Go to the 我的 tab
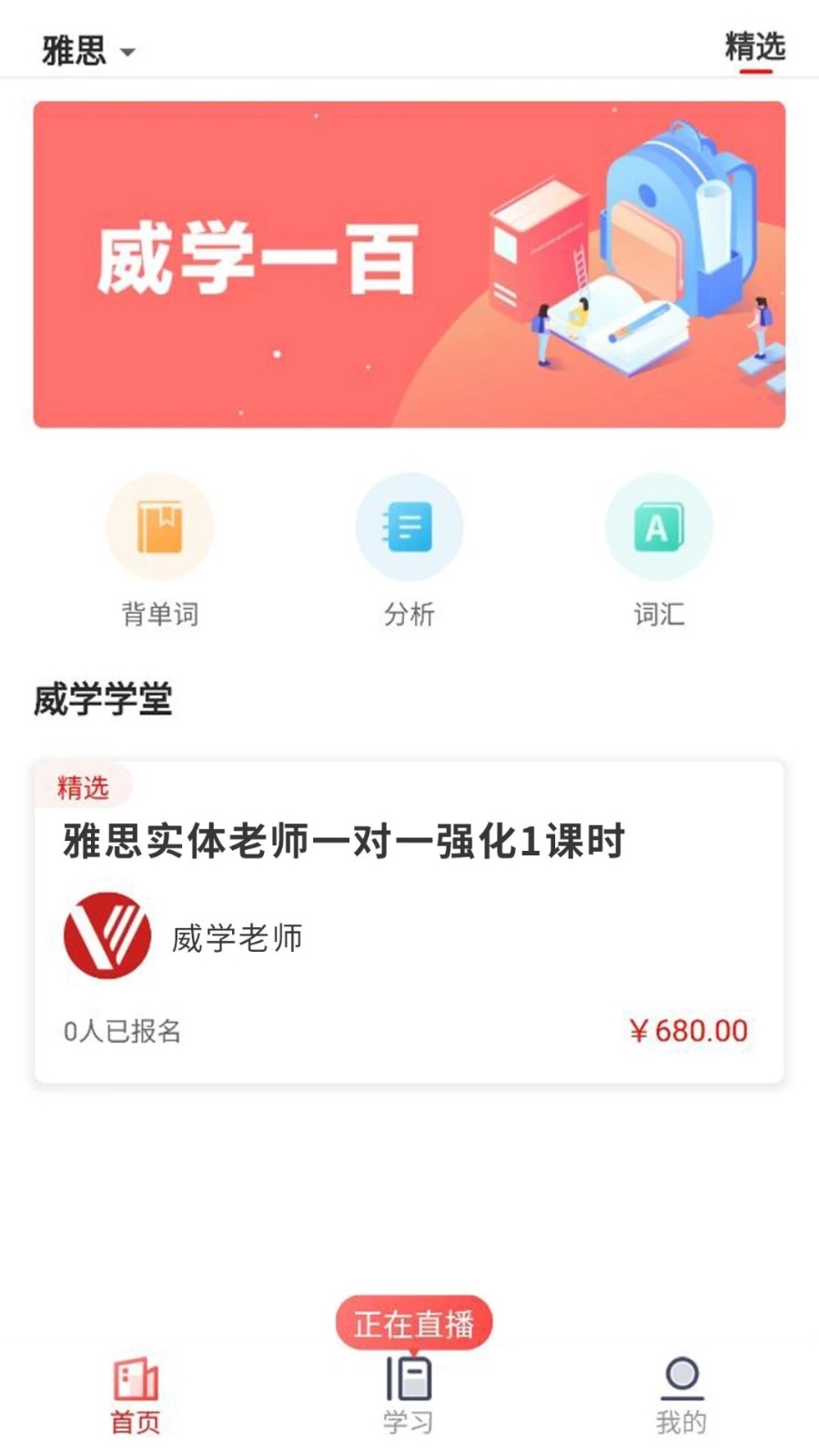This screenshot has height=1456, width=819. pyautogui.click(x=682, y=1394)
